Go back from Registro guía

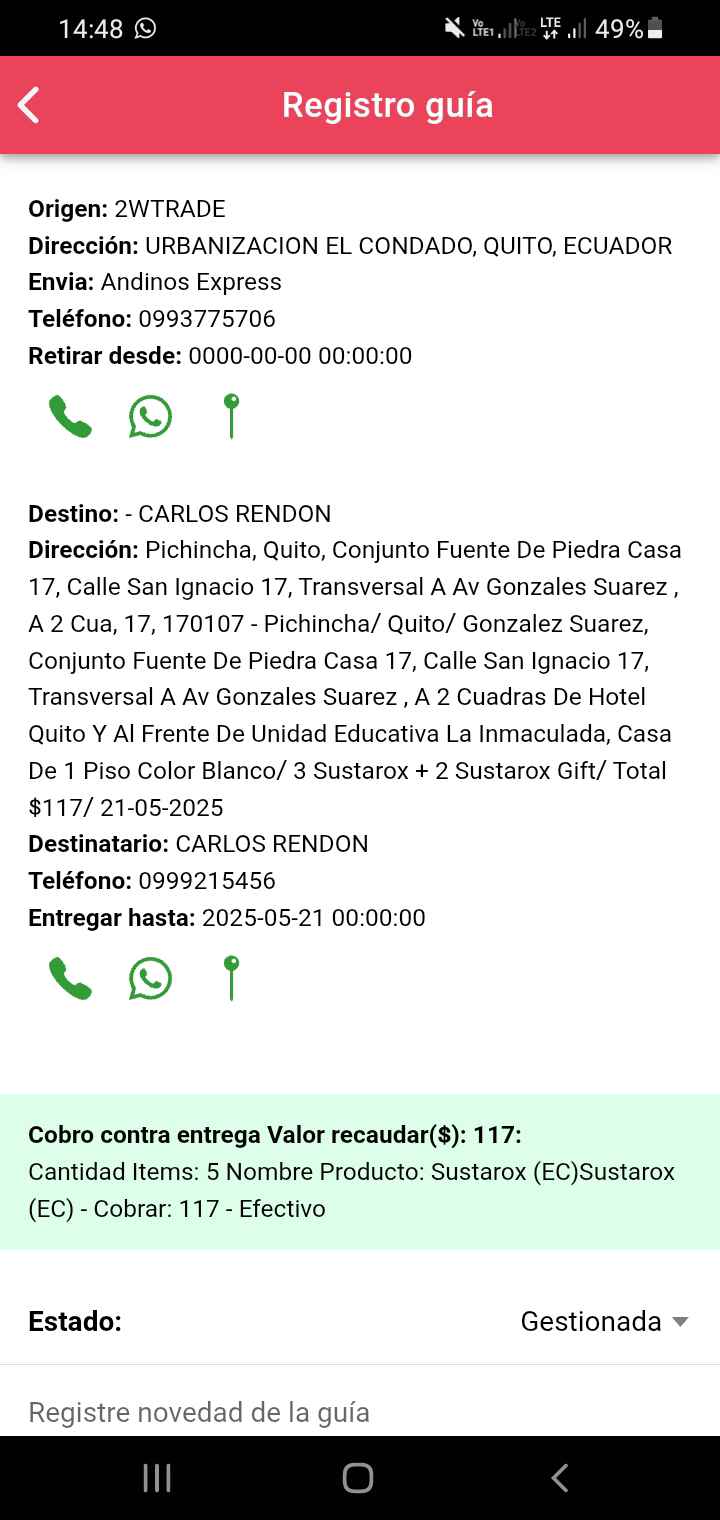click(29, 105)
